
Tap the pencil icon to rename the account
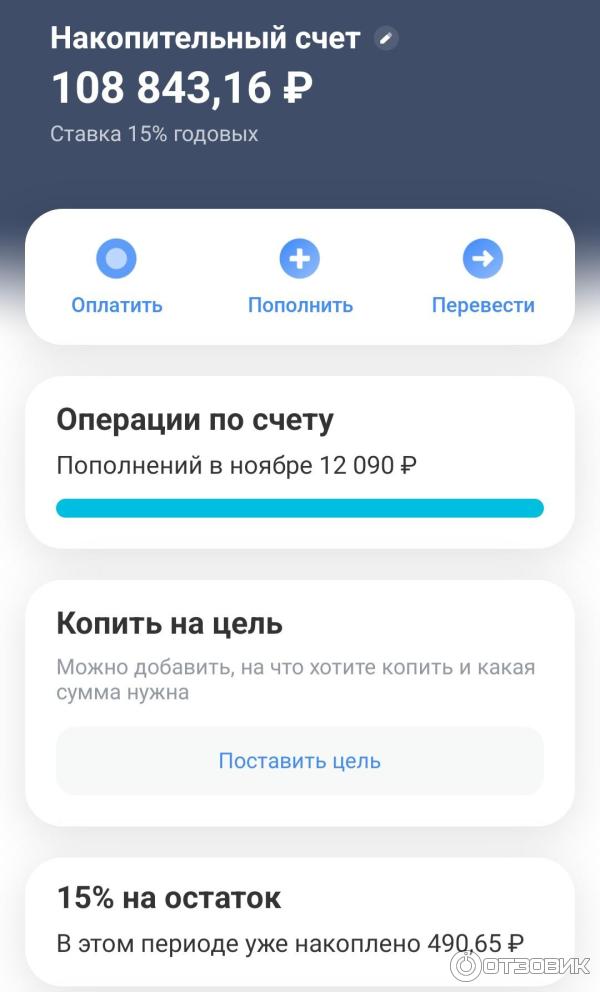point(386,39)
